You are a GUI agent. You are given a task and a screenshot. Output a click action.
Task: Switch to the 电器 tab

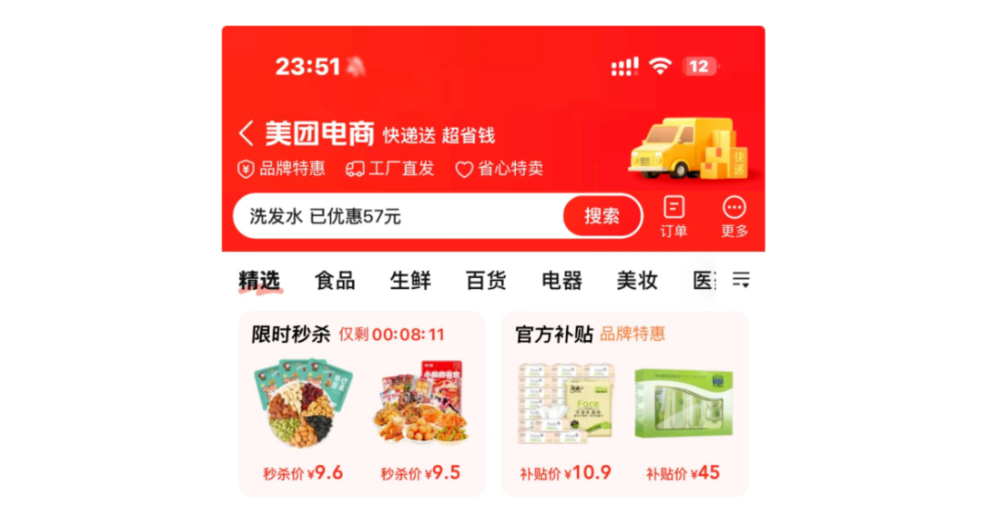click(561, 281)
